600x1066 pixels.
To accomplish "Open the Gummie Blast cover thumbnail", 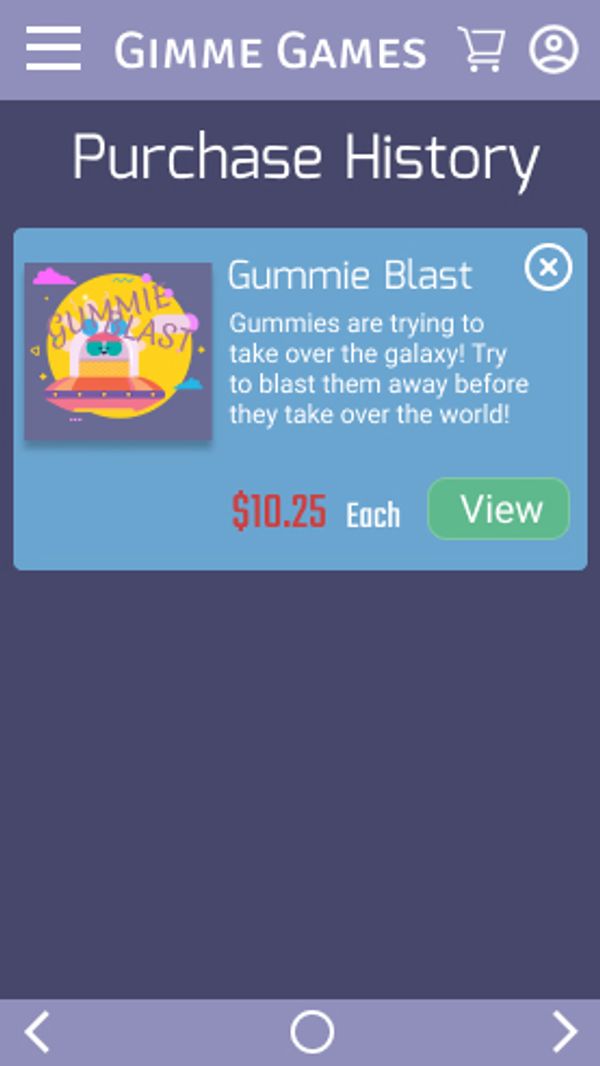I will [x=118, y=351].
